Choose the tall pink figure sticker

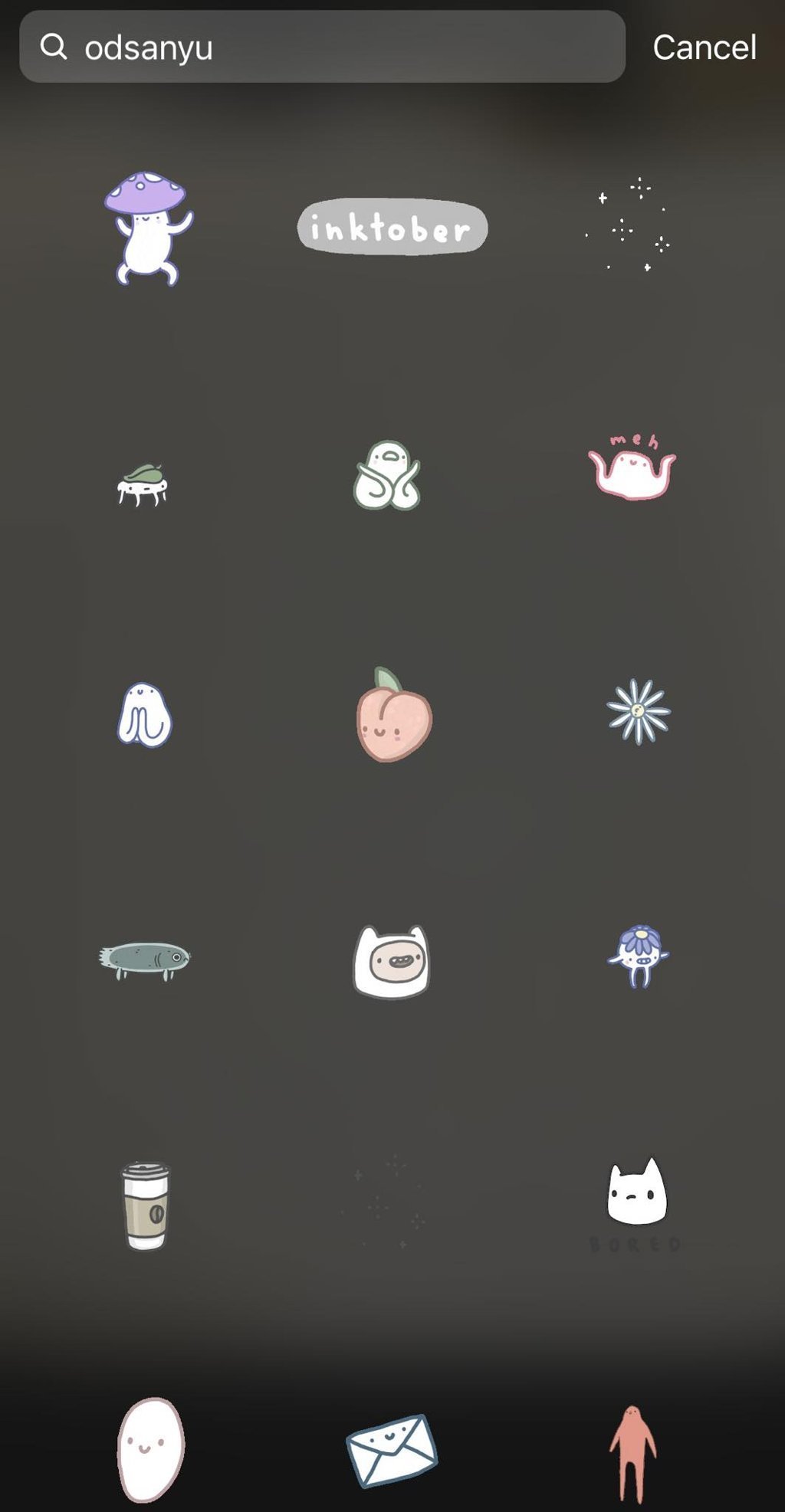(632, 1453)
